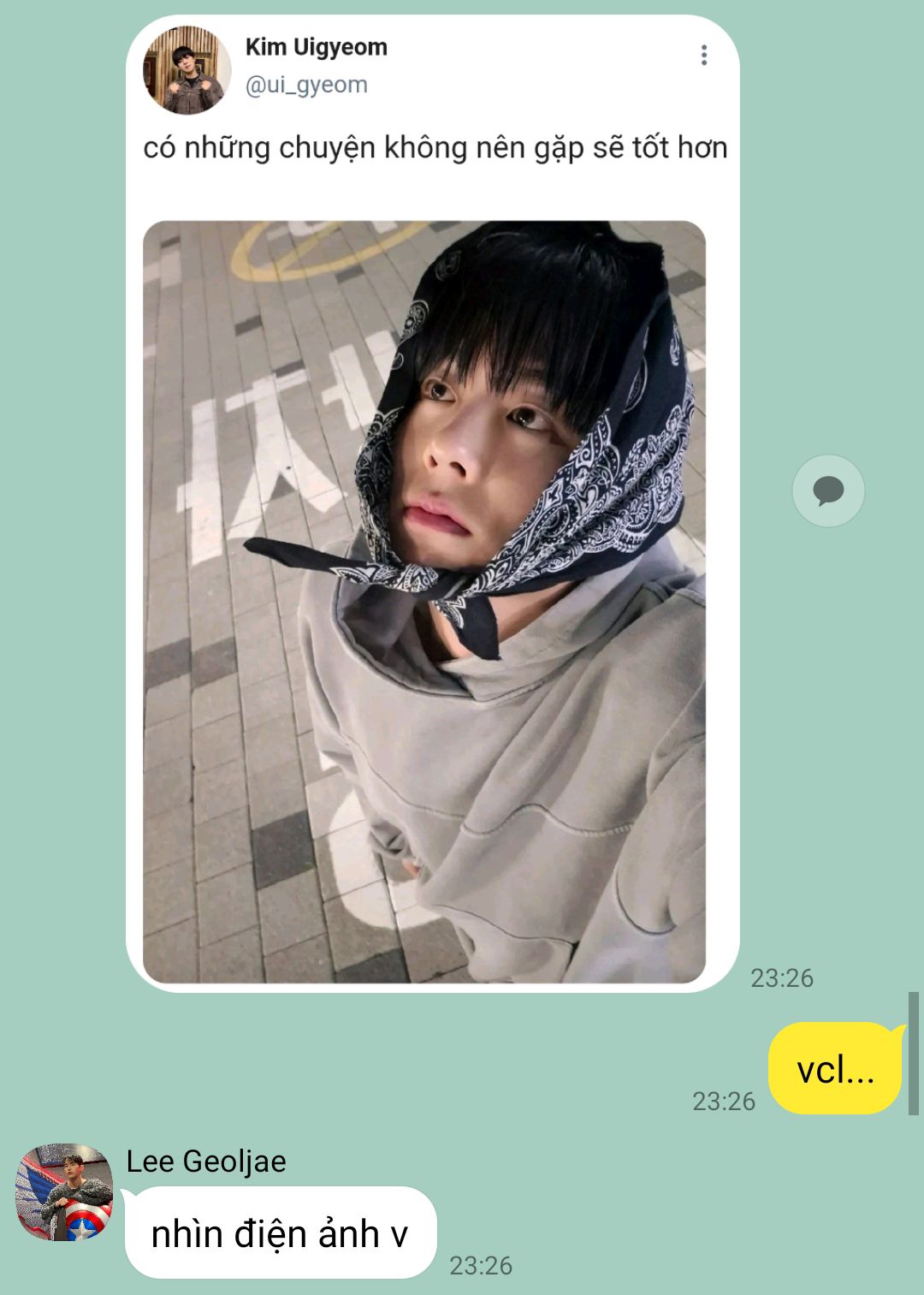Open Lee Geoljae's profile picture
Image resolution: width=924 pixels, height=1295 pixels.
64,1193
